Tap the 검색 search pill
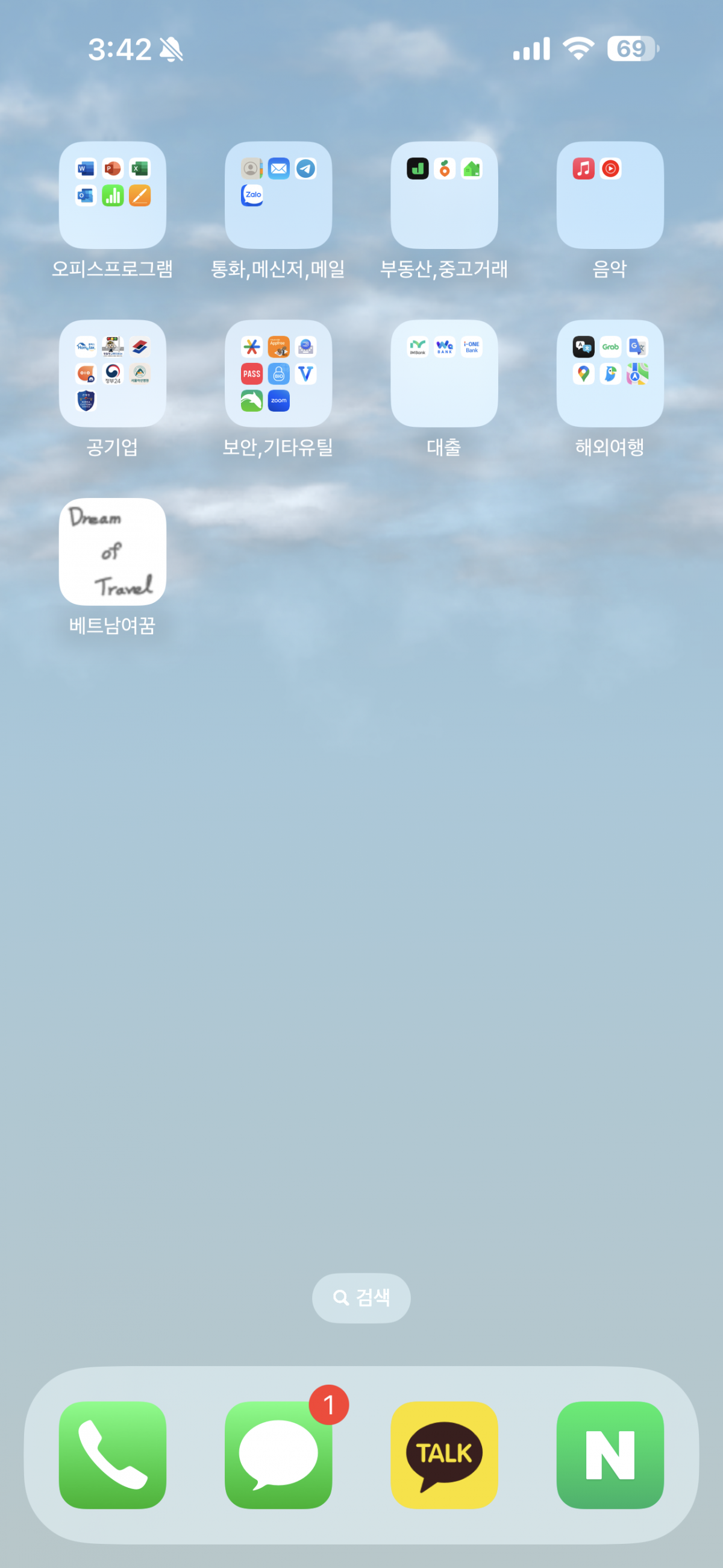The image size is (723, 1568). tap(361, 1298)
